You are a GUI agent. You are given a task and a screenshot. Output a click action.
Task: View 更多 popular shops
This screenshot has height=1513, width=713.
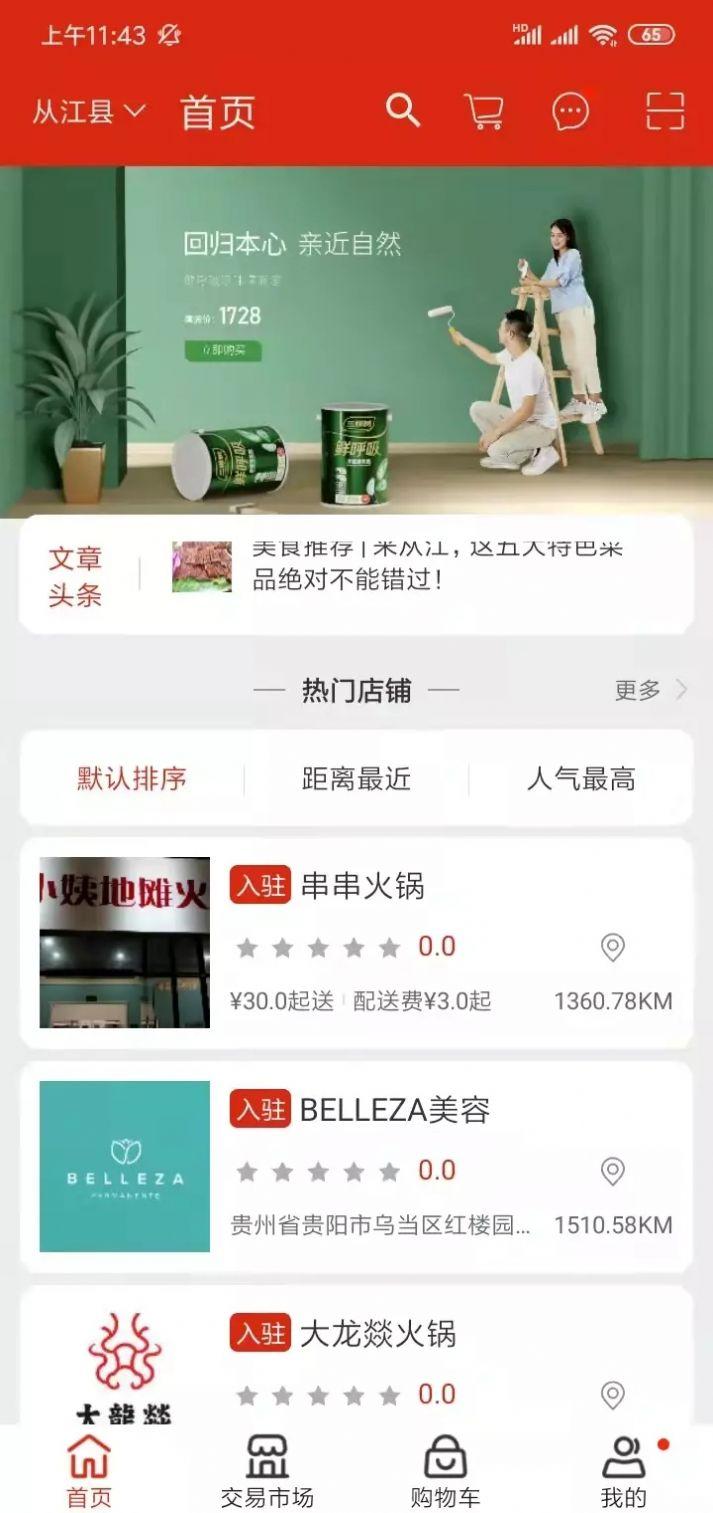pyautogui.click(x=651, y=690)
